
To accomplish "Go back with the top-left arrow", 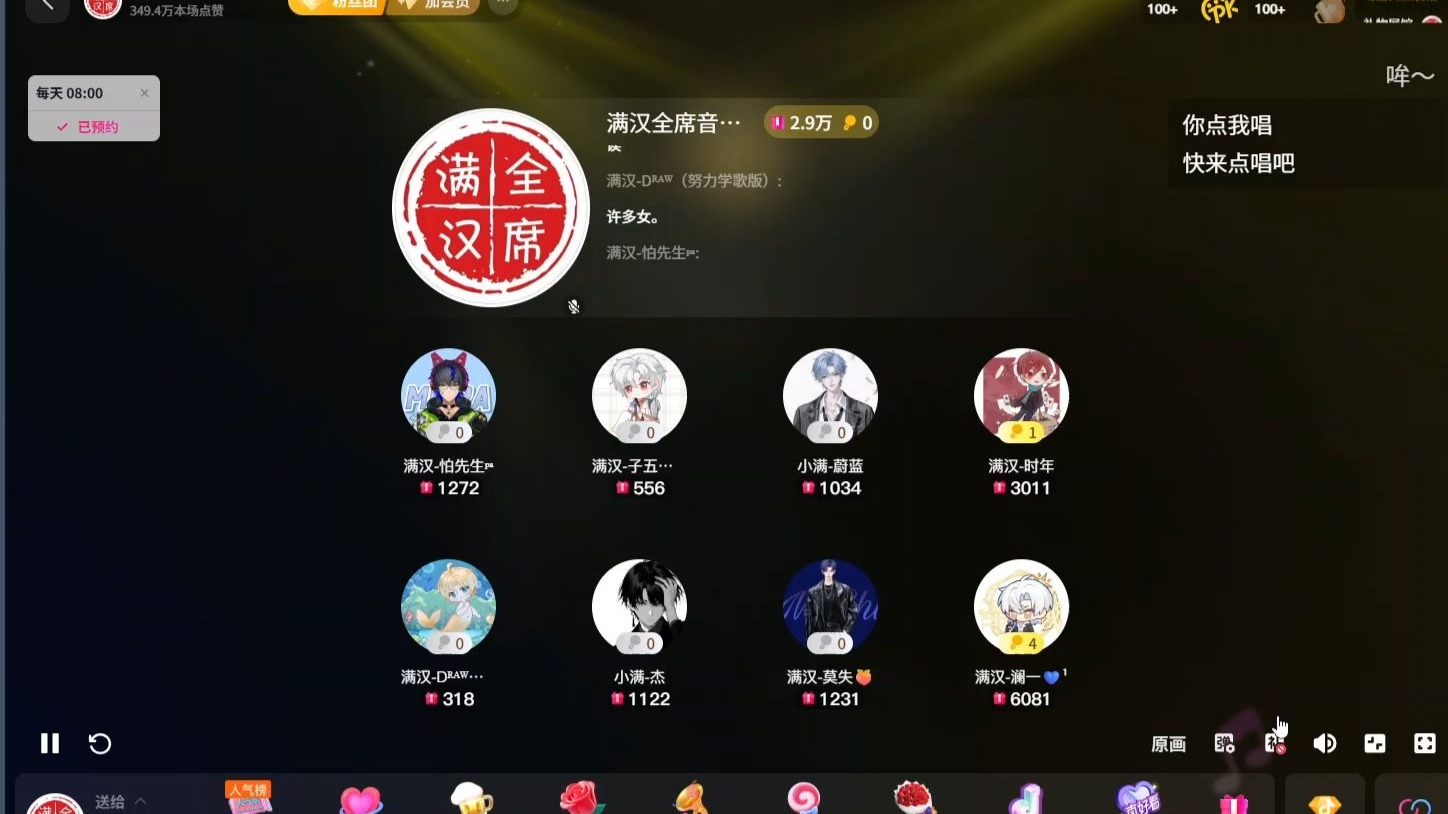I will point(46,6).
